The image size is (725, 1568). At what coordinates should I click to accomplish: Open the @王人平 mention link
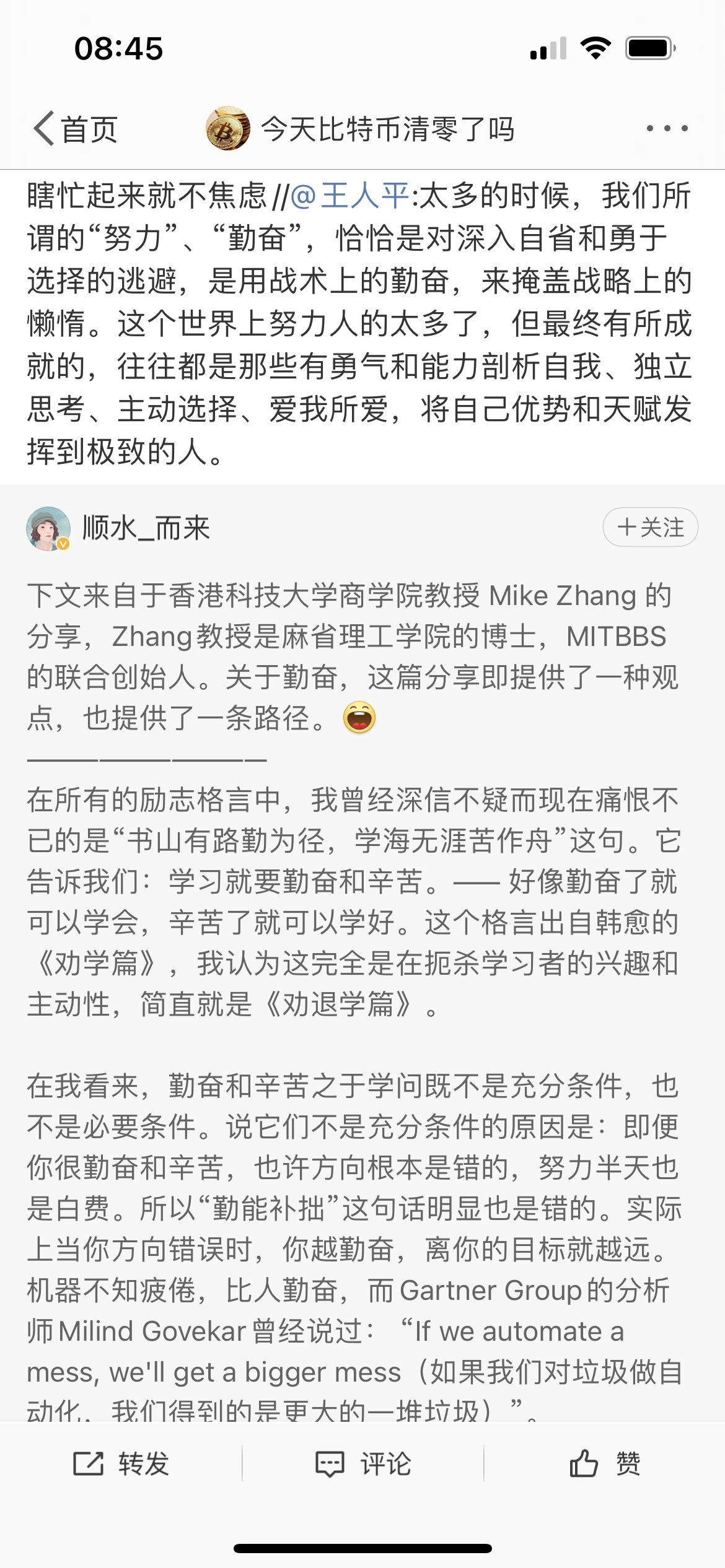[x=349, y=196]
